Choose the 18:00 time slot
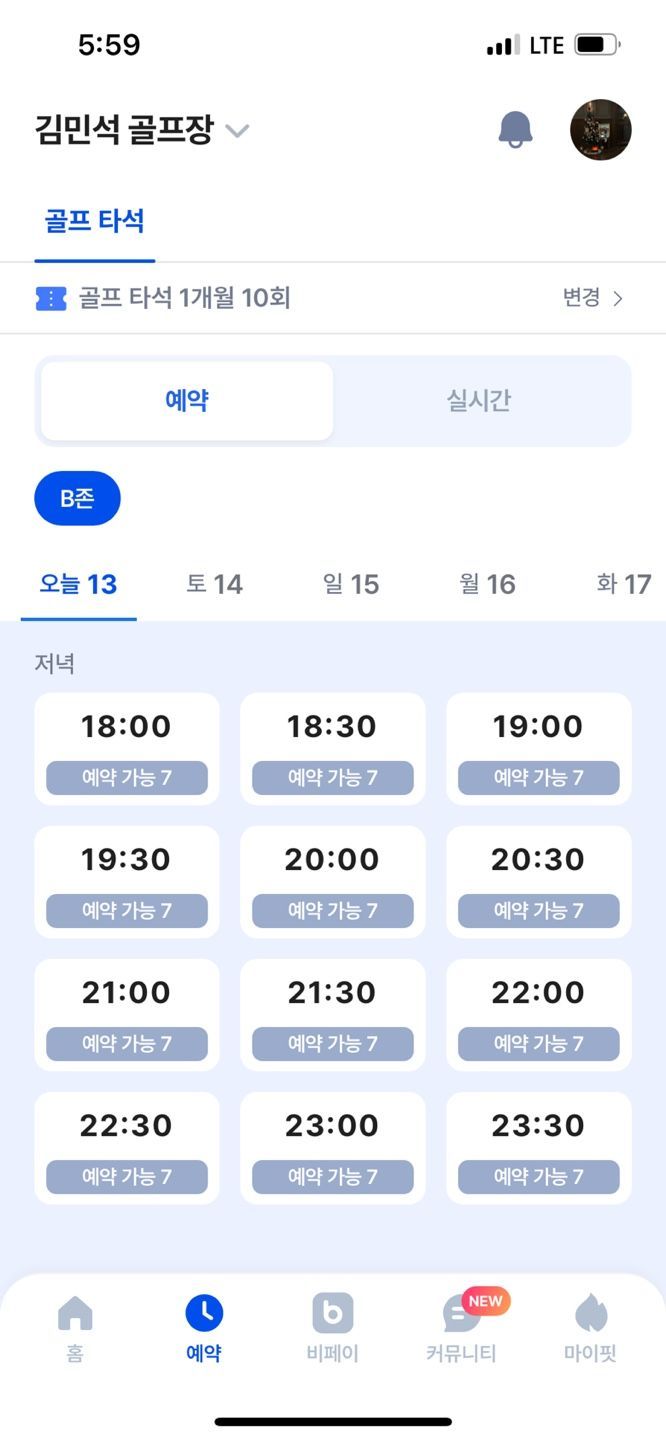This screenshot has width=666, height=1440. (126, 748)
